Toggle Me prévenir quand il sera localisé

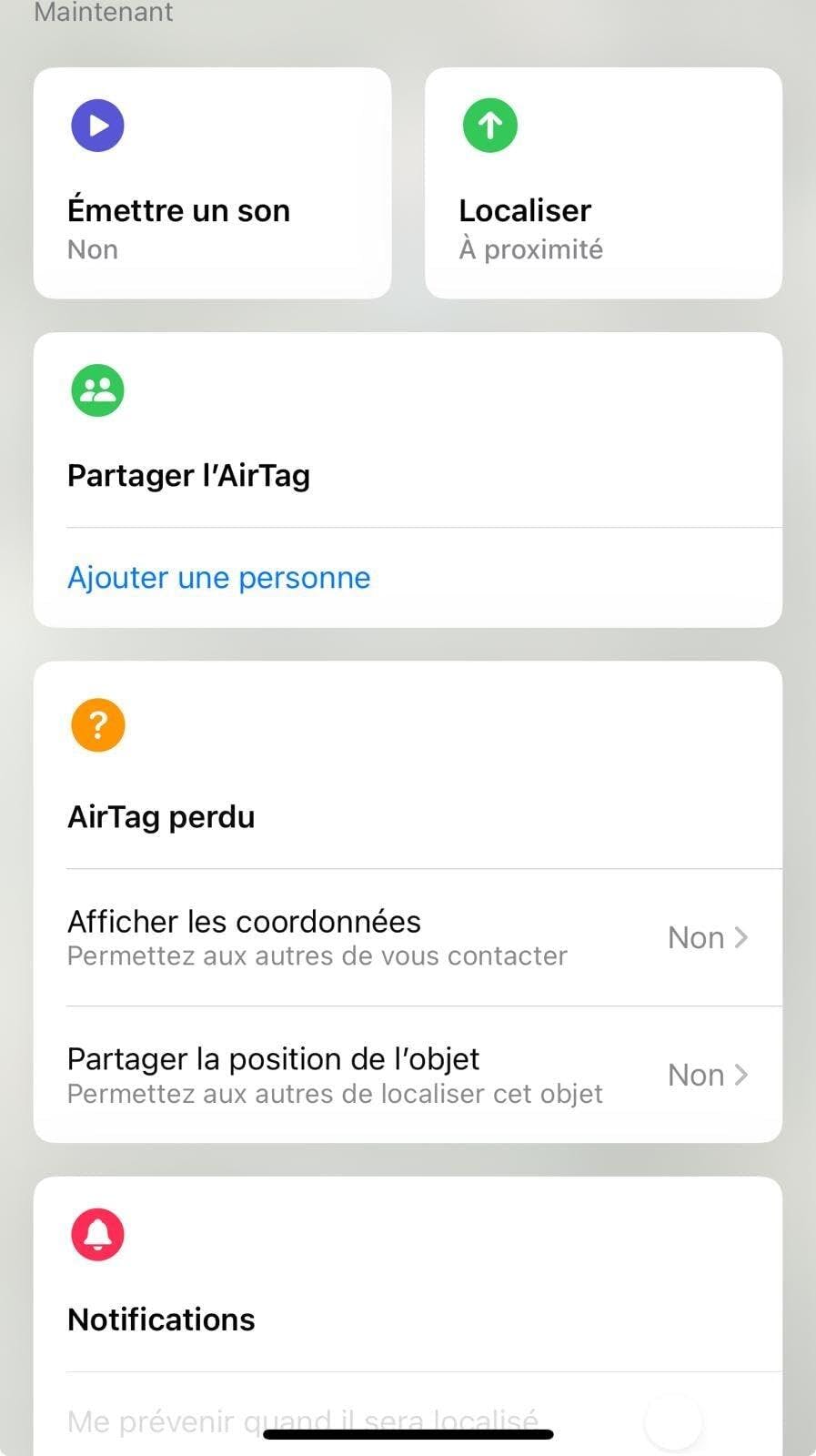[673, 1421]
